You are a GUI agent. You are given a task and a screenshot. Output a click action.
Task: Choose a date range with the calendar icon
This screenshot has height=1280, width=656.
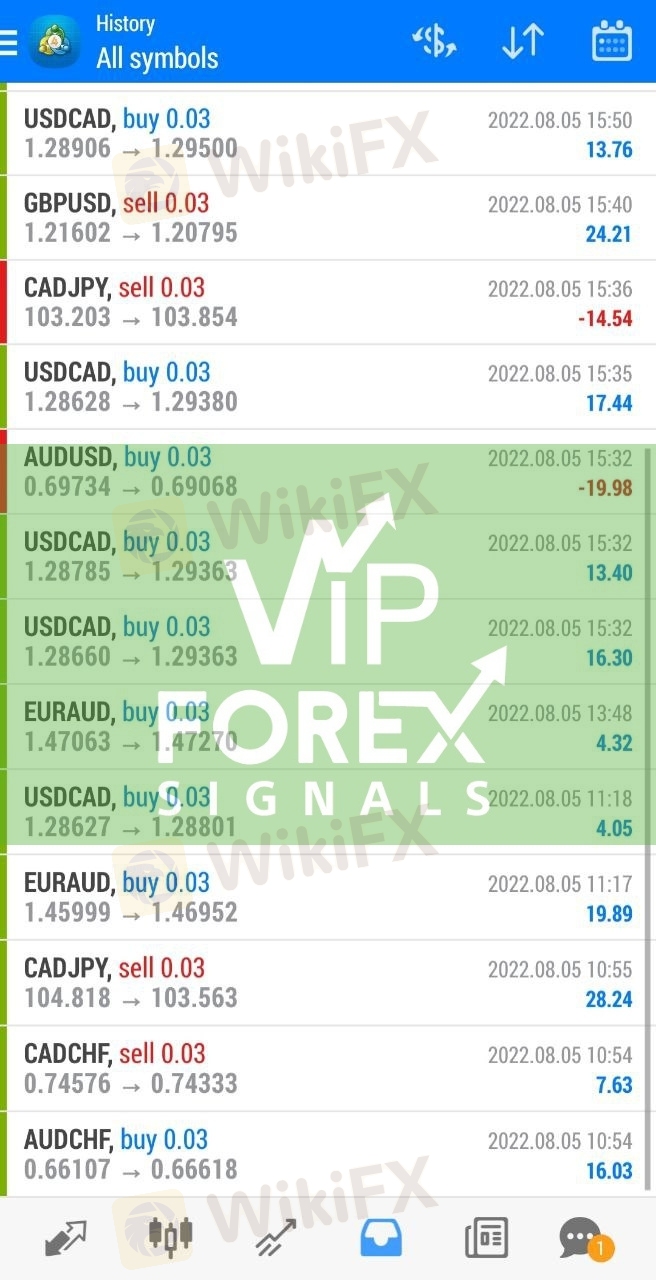click(x=611, y=42)
